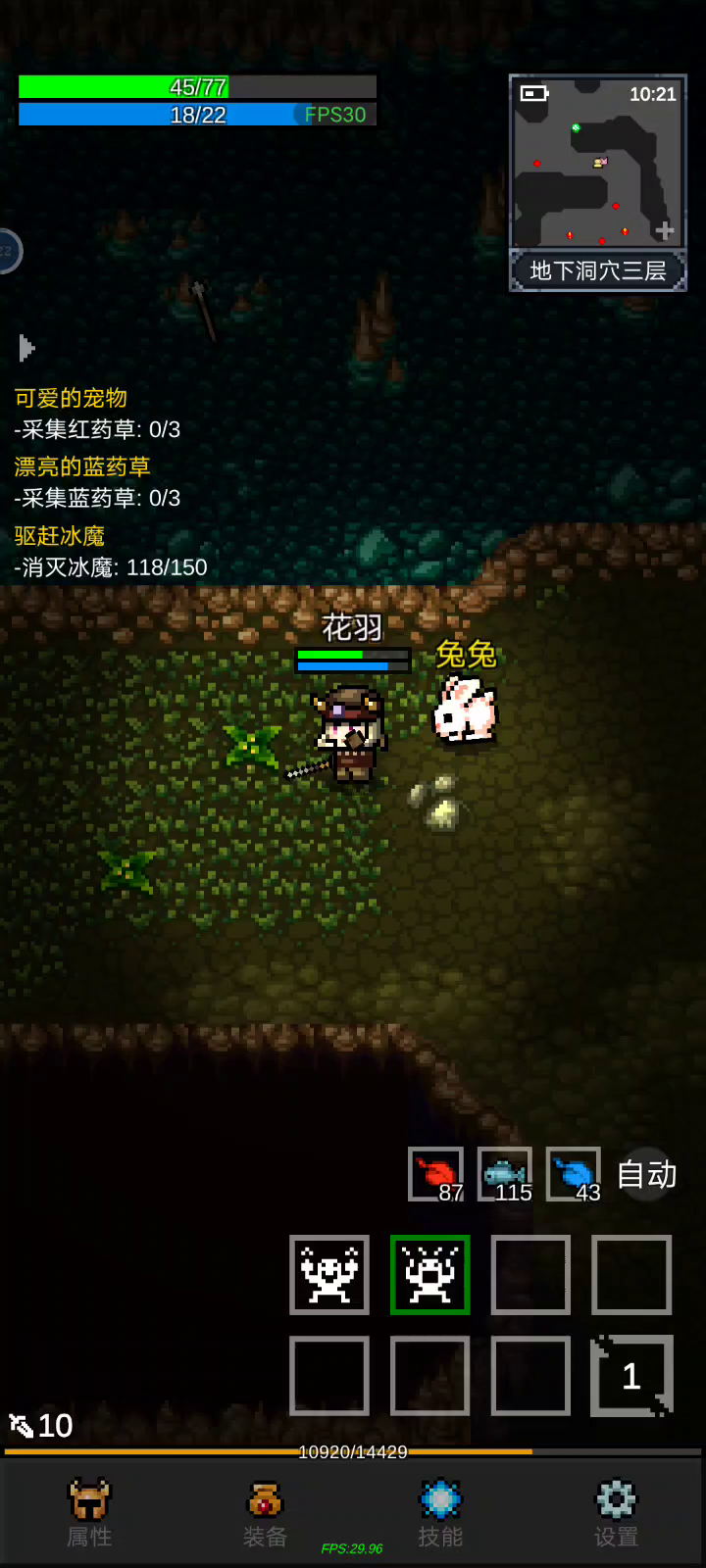
Task: Collapse the quest list with arrow icon
Action: [26, 348]
